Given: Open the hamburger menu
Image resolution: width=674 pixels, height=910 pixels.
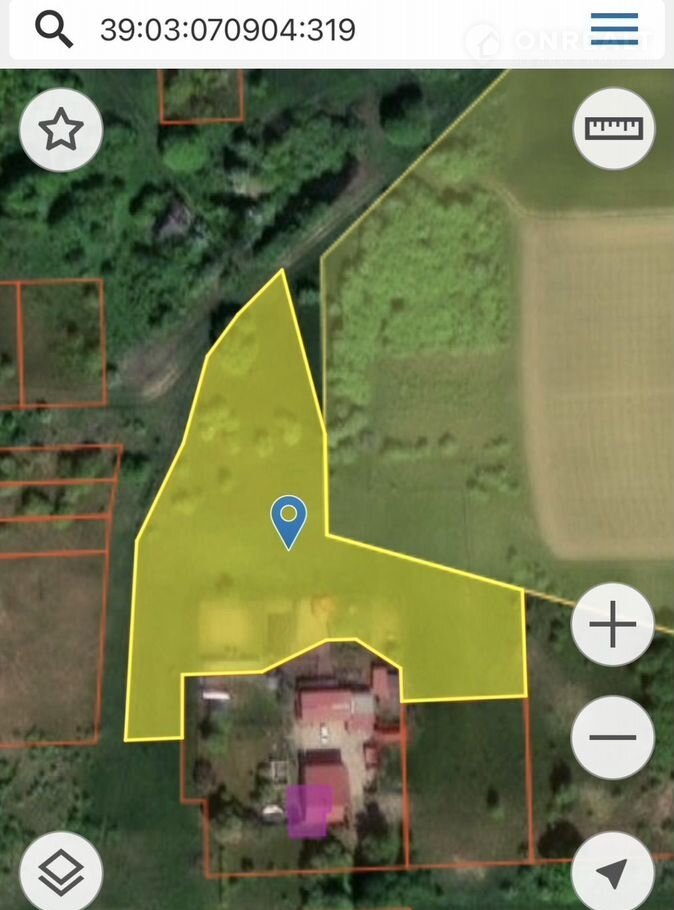Looking at the screenshot, I should tap(614, 29).
